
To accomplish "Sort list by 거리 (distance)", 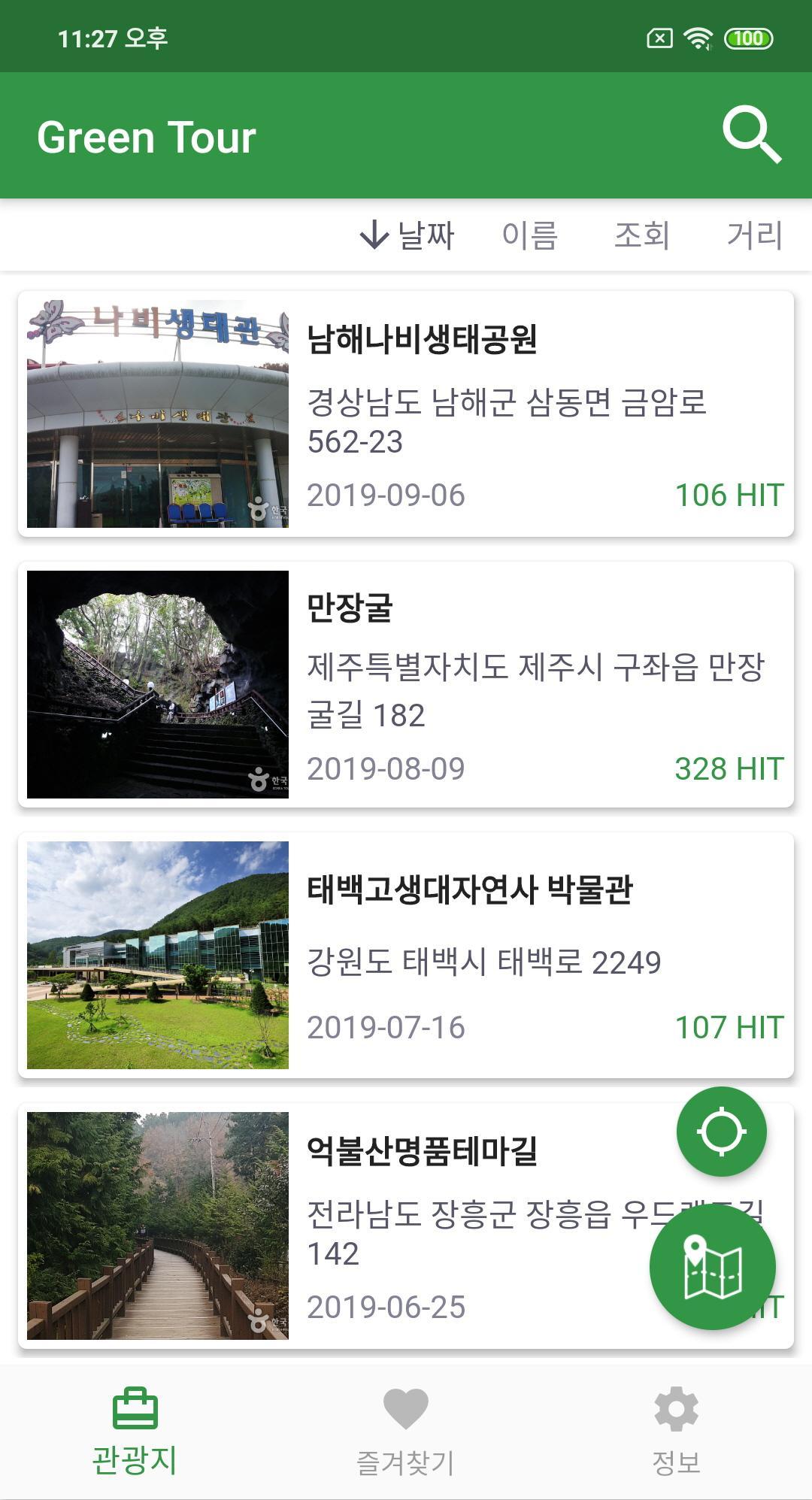I will click(x=755, y=235).
